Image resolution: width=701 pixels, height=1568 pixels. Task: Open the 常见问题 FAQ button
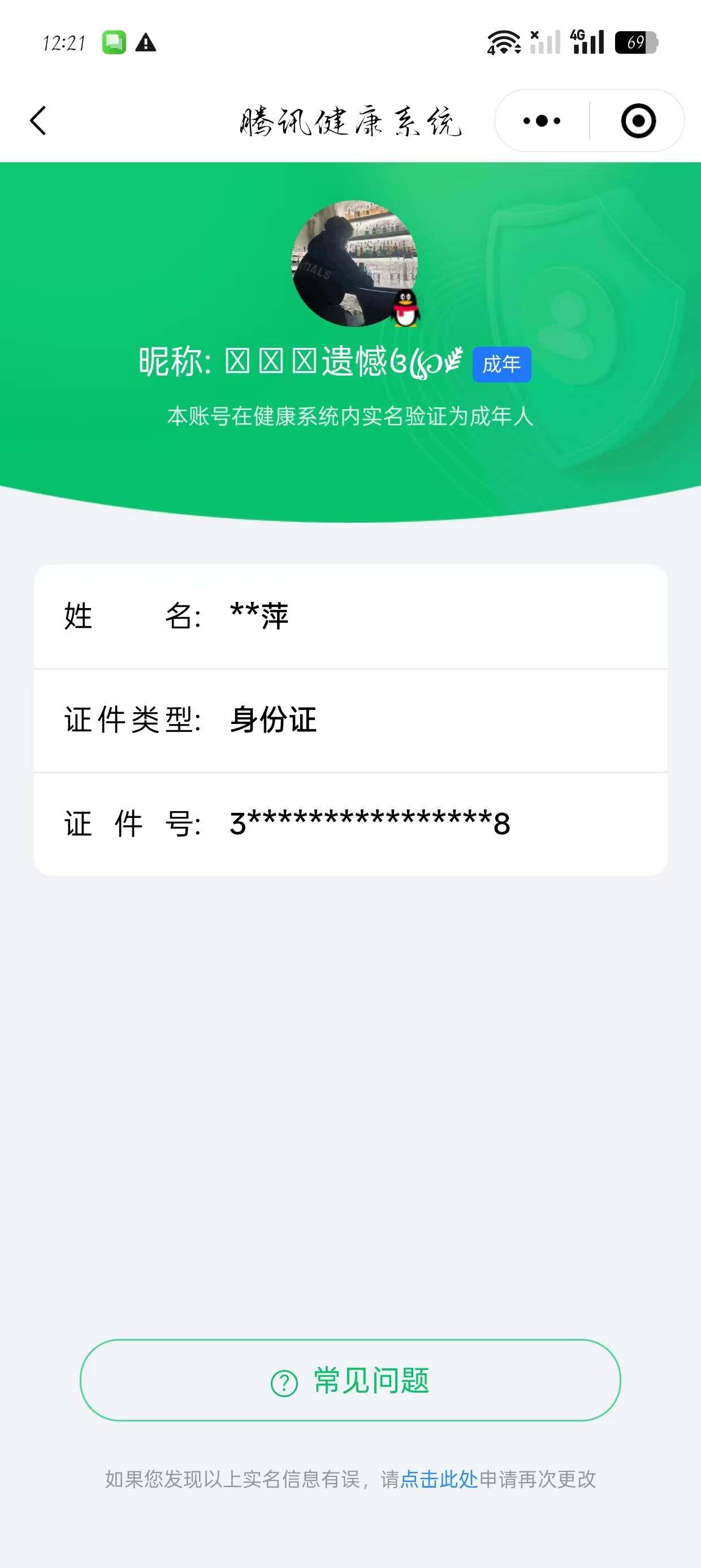350,1380
